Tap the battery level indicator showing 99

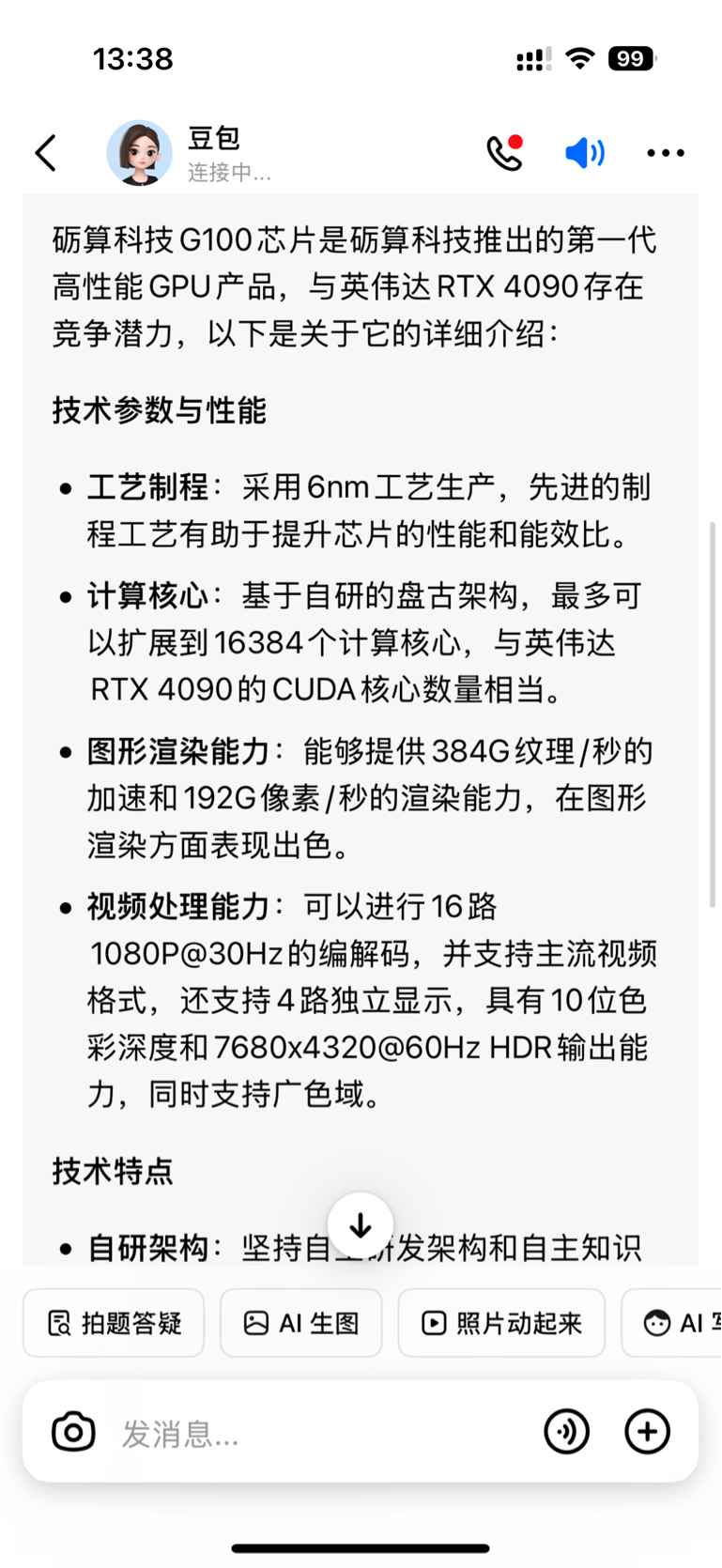click(632, 58)
